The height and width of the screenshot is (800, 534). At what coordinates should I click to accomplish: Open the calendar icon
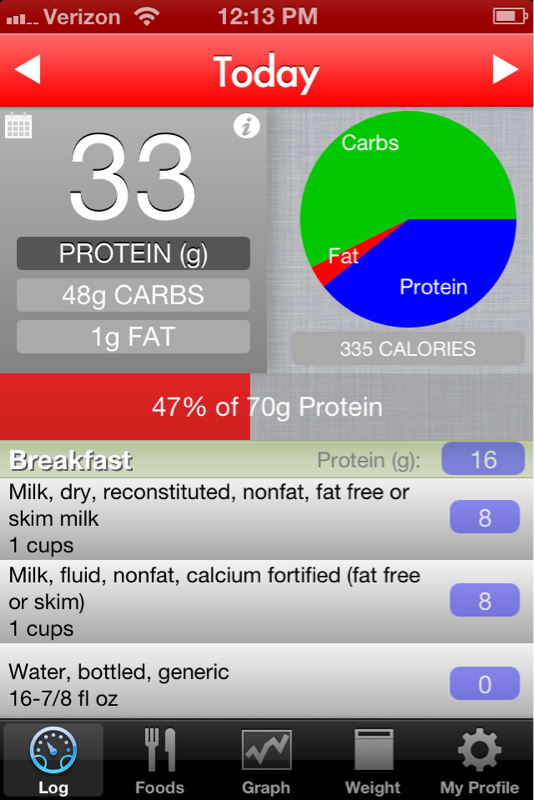(18, 126)
